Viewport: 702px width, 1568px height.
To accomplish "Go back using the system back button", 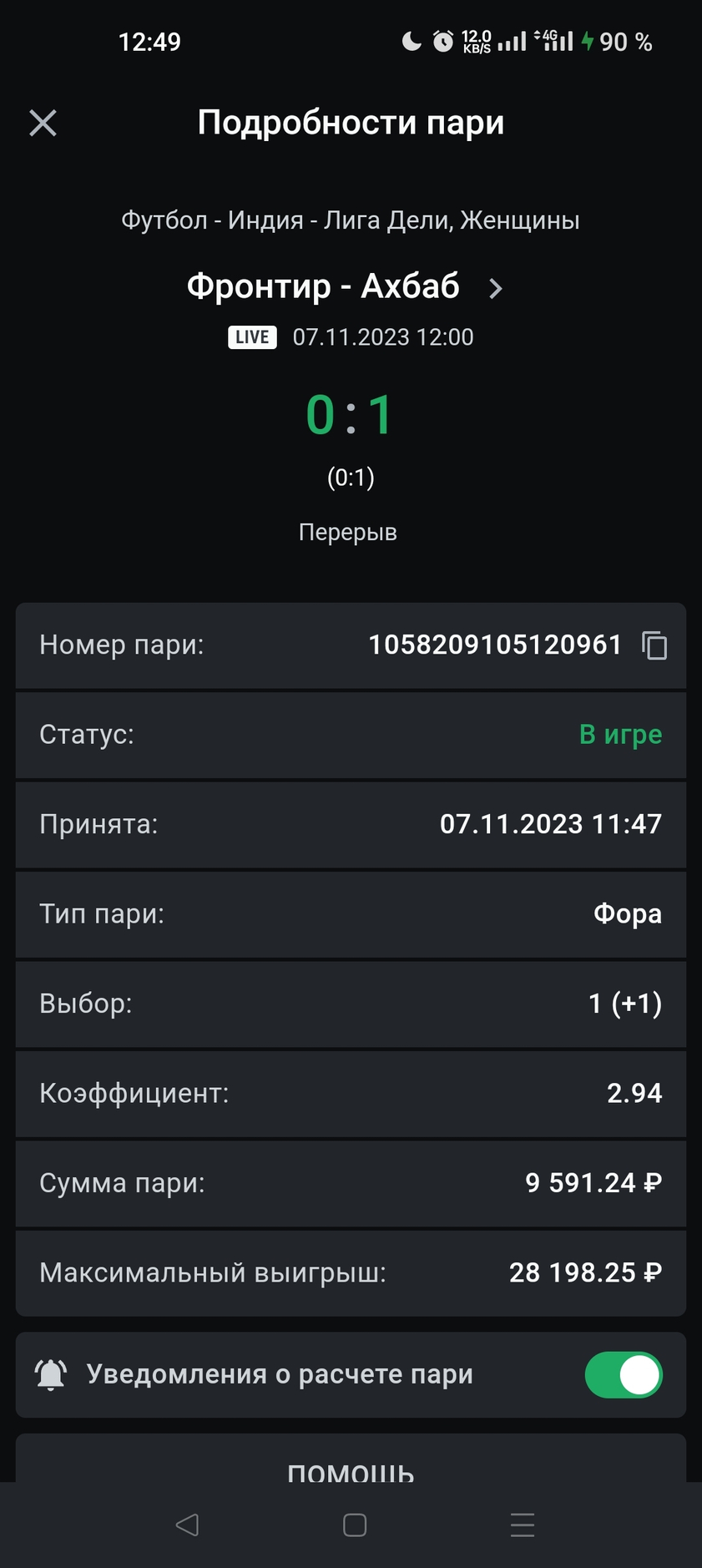I will click(x=187, y=1525).
